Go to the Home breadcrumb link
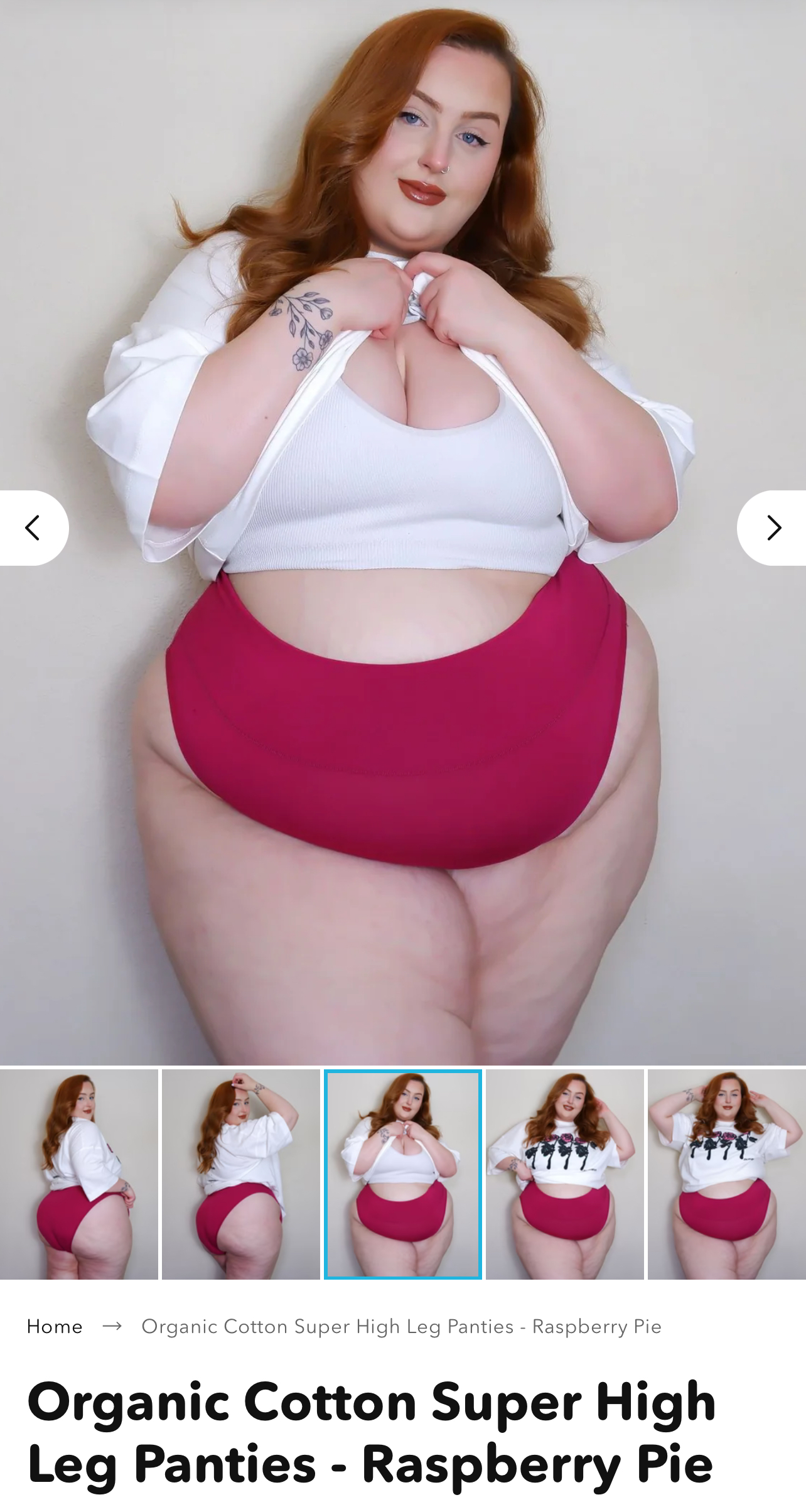The width and height of the screenshot is (806, 1512). (x=55, y=1326)
